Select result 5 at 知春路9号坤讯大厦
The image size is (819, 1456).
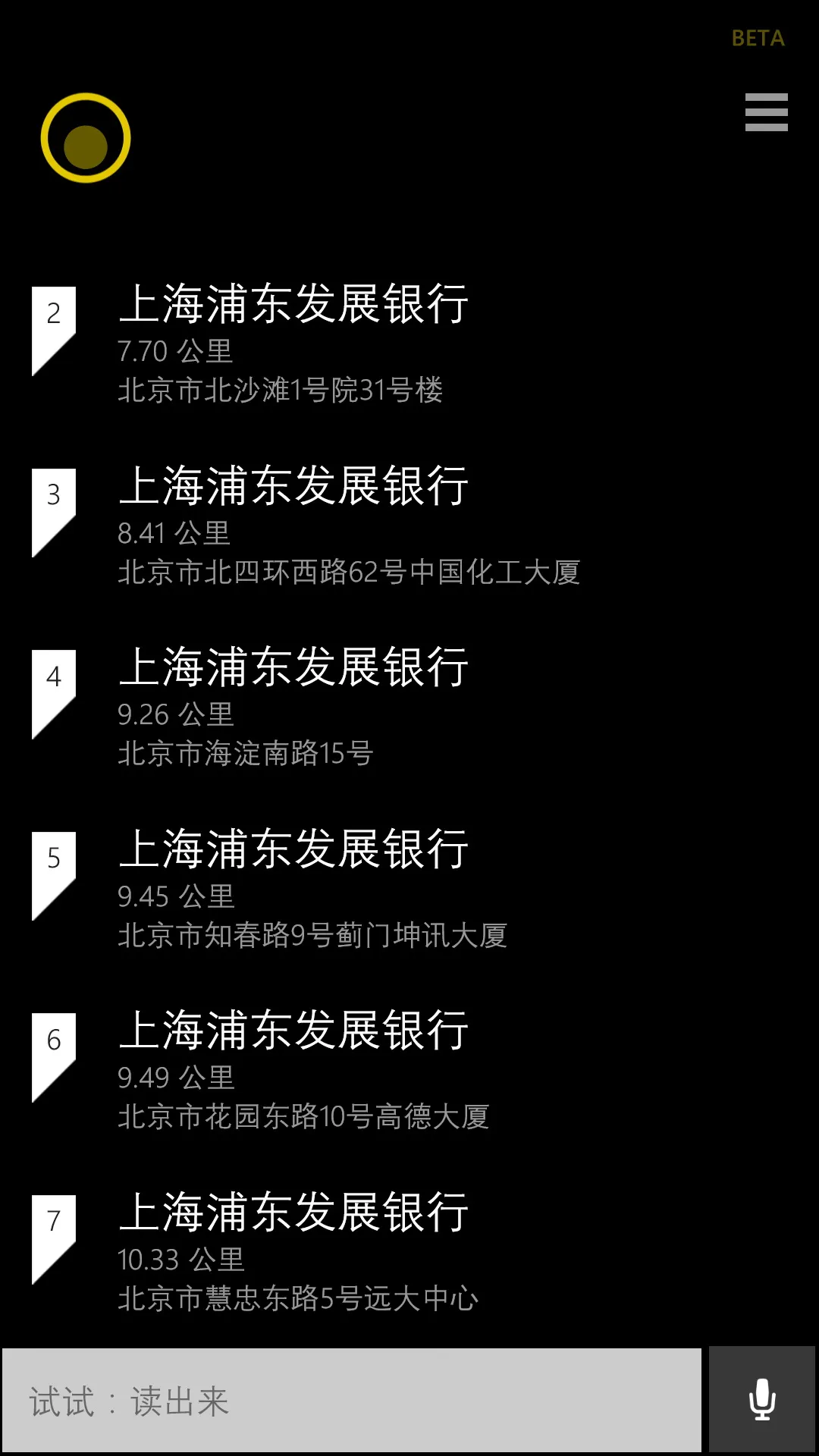[x=293, y=888]
